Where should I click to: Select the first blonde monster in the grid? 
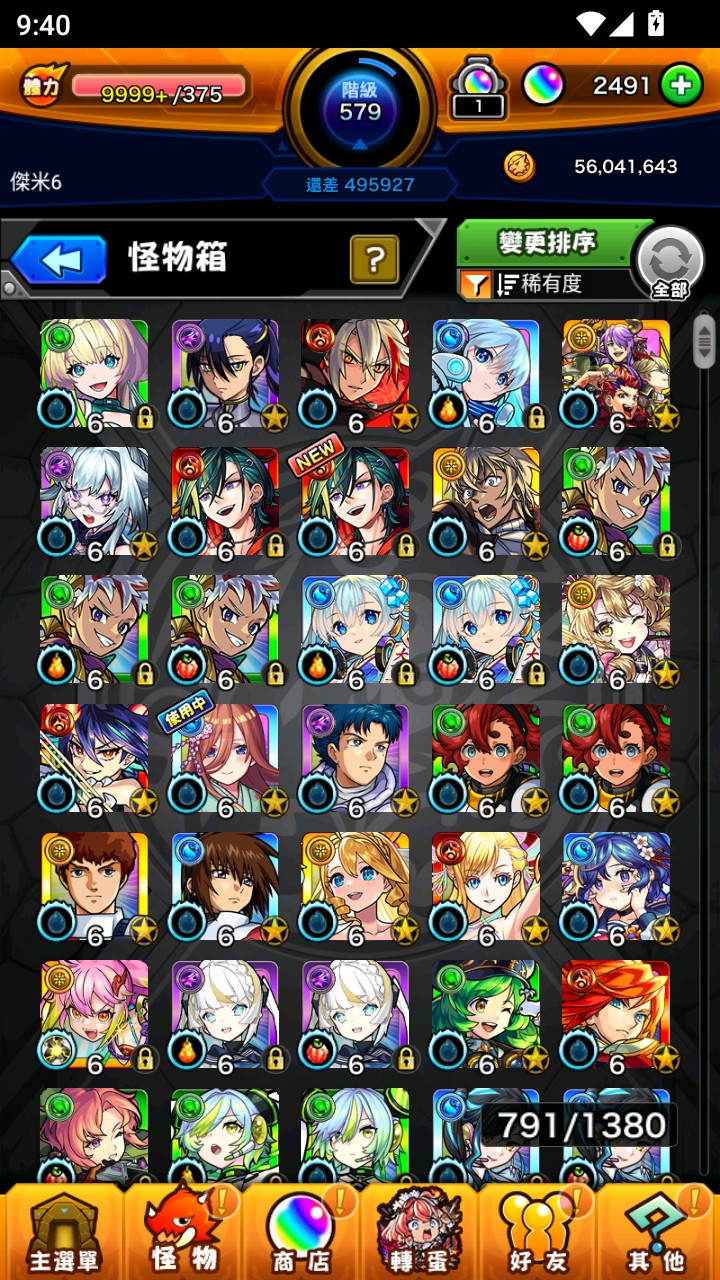tap(94, 374)
